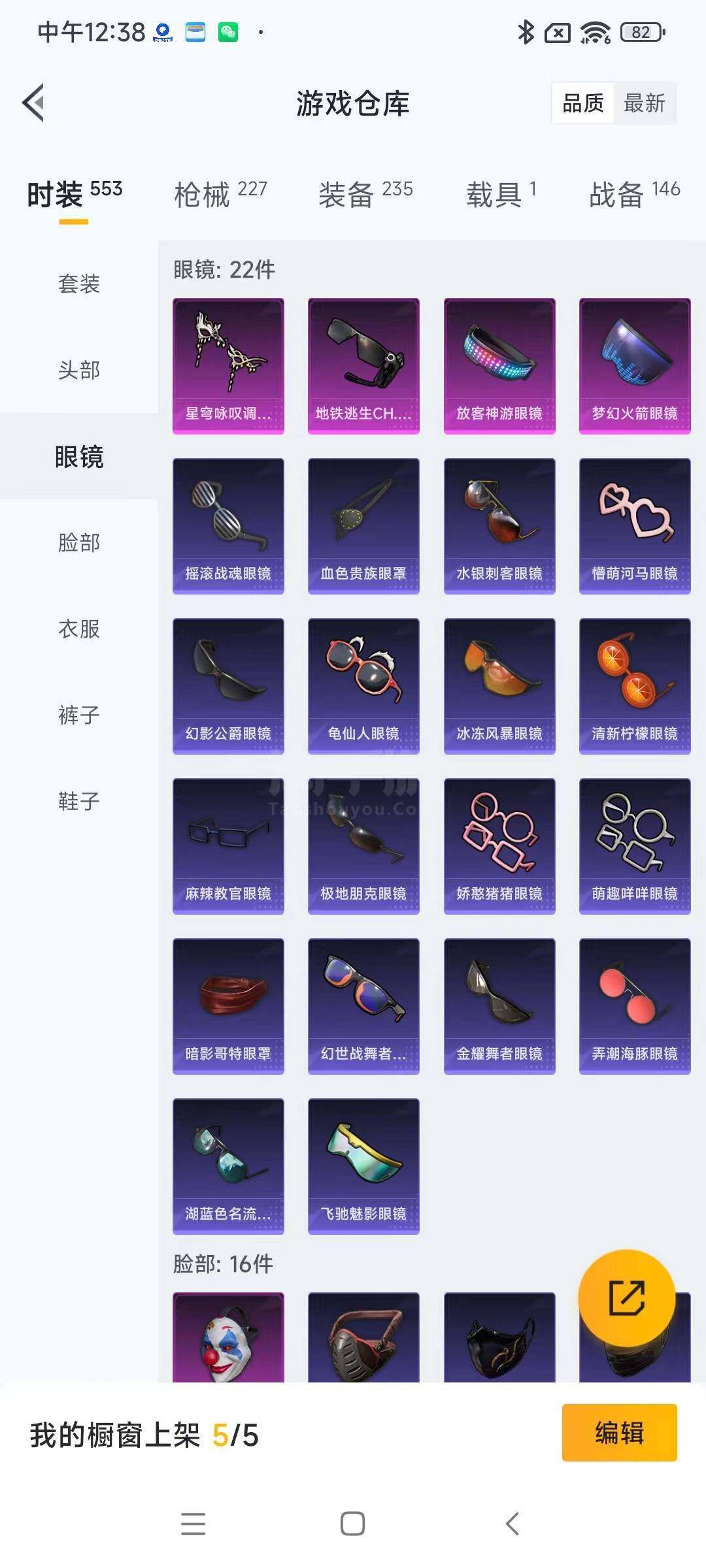The image size is (706, 1568).
Task: Switch to the 装备 tab
Action: pyautogui.click(x=365, y=194)
